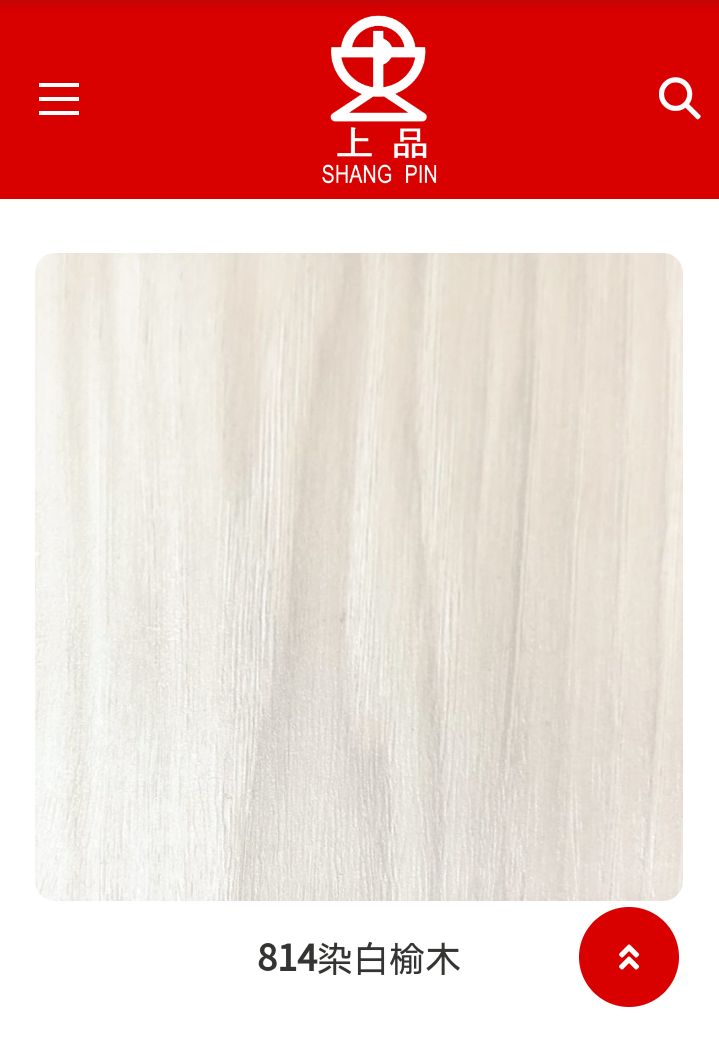719x1037 pixels.
Task: Open the 814染白榆木 product image
Action: pos(359,576)
